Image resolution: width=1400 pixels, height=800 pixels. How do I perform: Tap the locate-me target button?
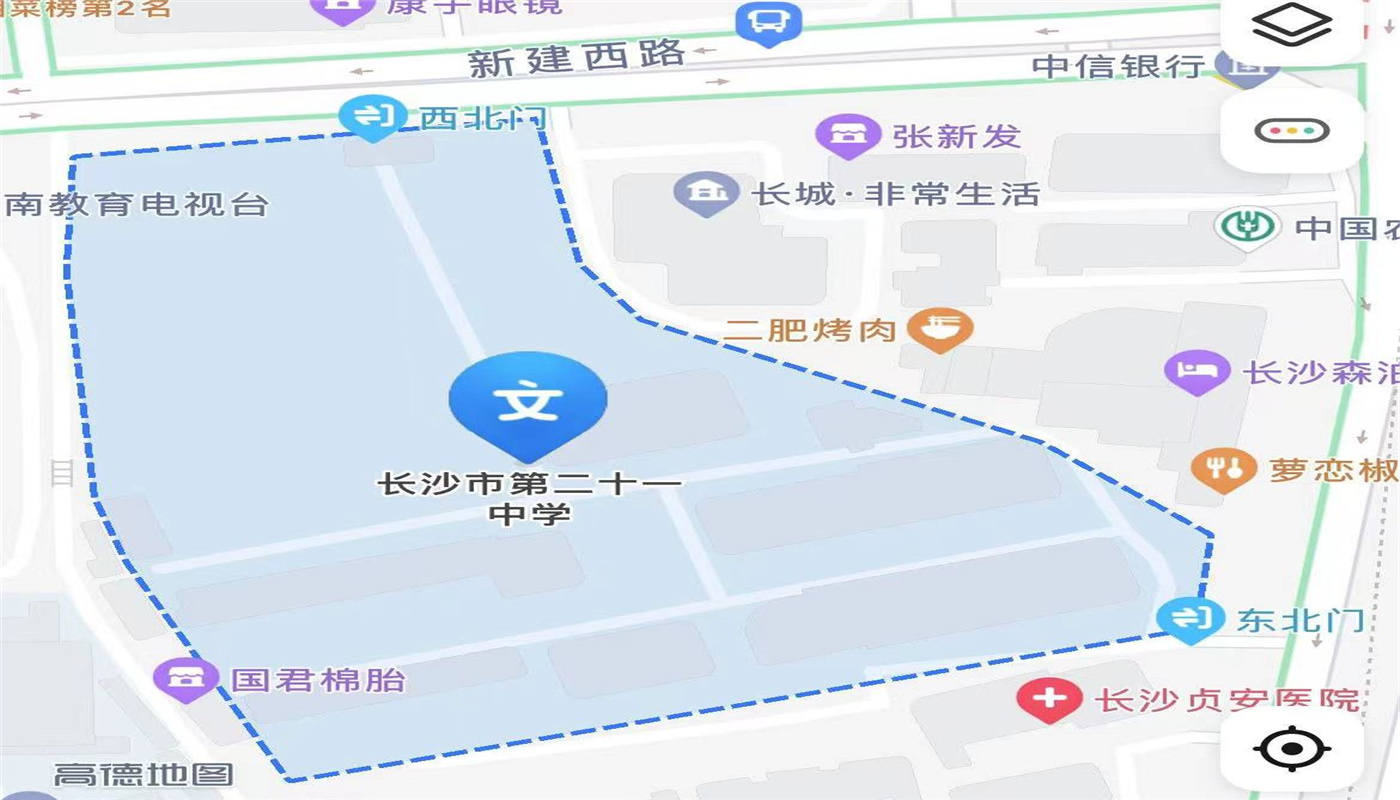pyautogui.click(x=1291, y=748)
